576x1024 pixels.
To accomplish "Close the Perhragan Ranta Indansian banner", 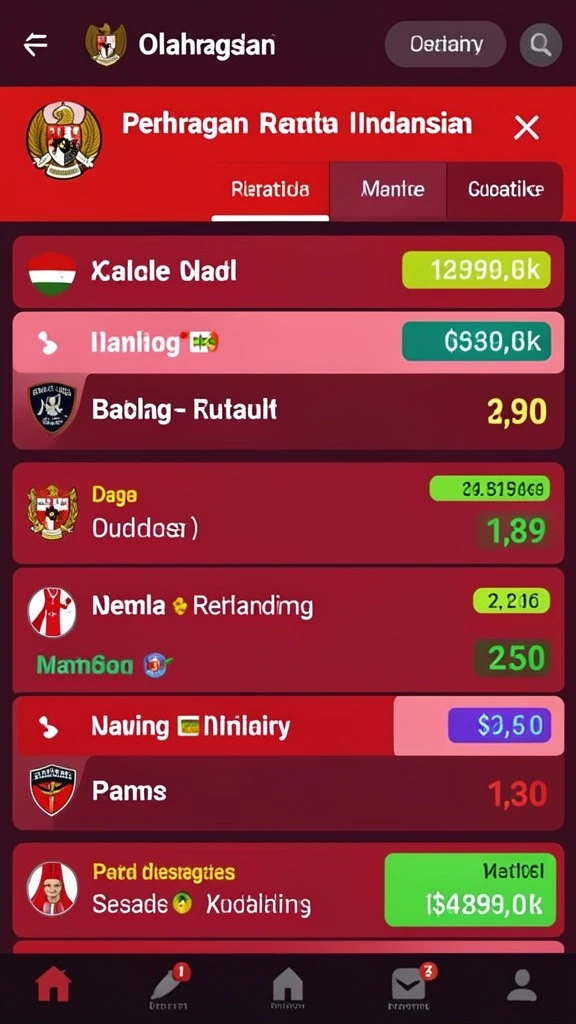I will 526,127.
